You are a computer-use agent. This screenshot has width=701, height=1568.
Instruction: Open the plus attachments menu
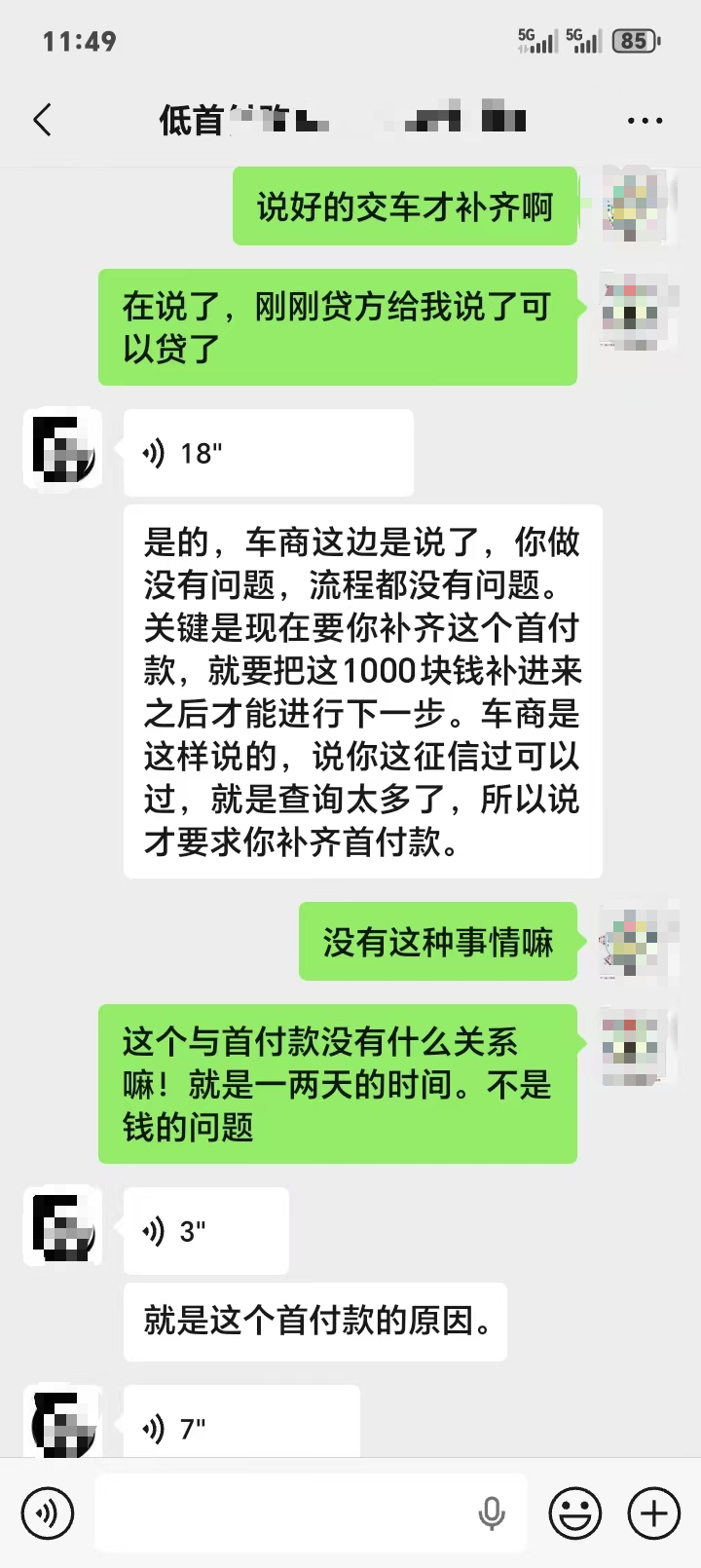tap(653, 1513)
